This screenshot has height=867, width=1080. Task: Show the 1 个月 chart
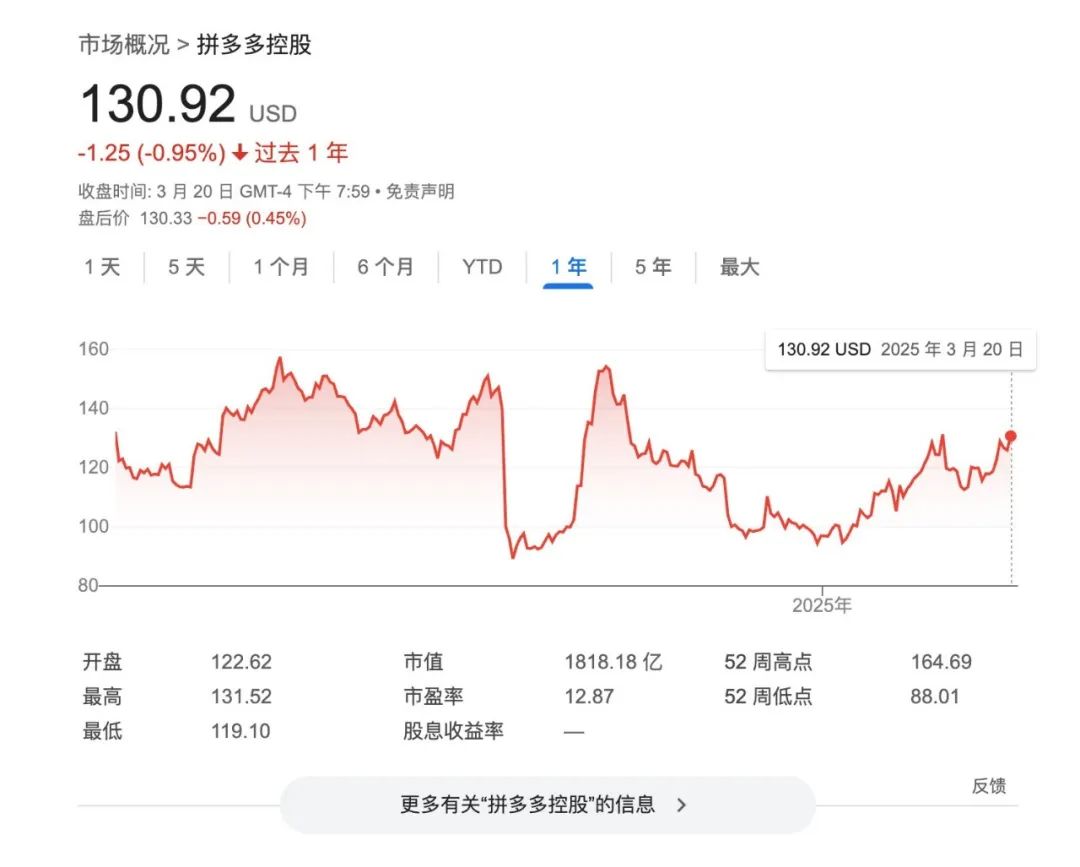281,267
